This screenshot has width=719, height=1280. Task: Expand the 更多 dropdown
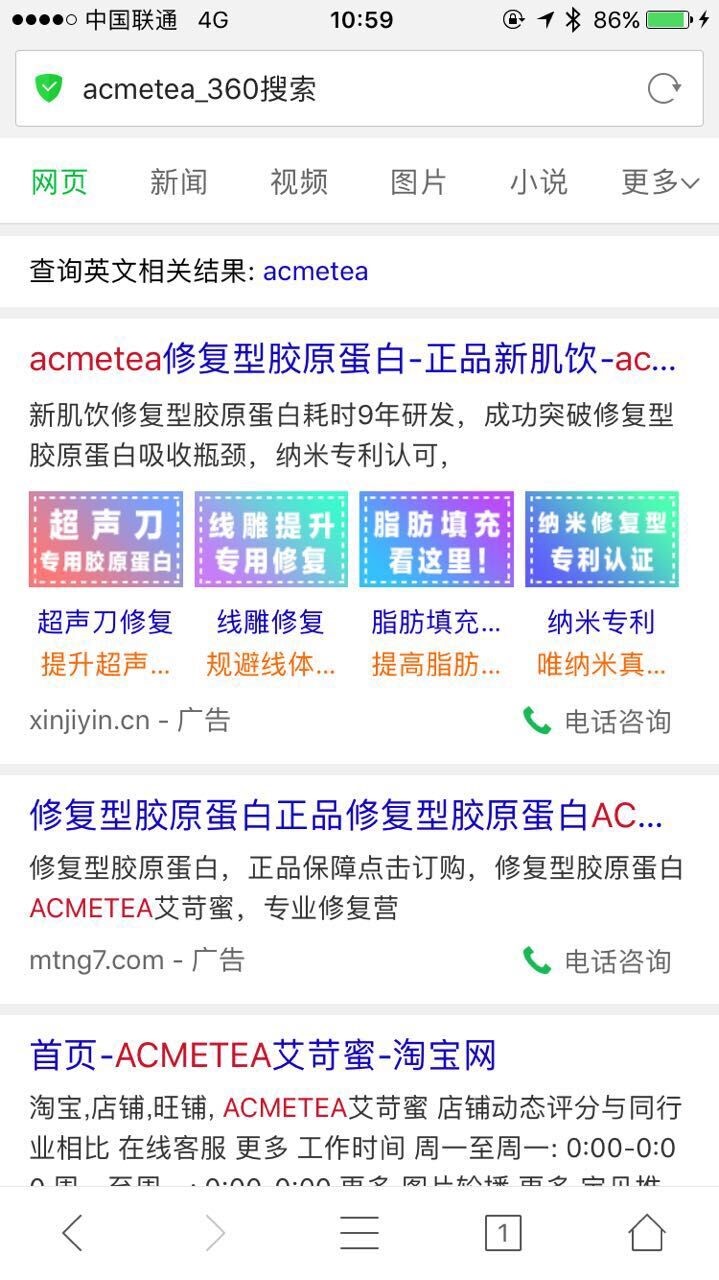click(660, 182)
